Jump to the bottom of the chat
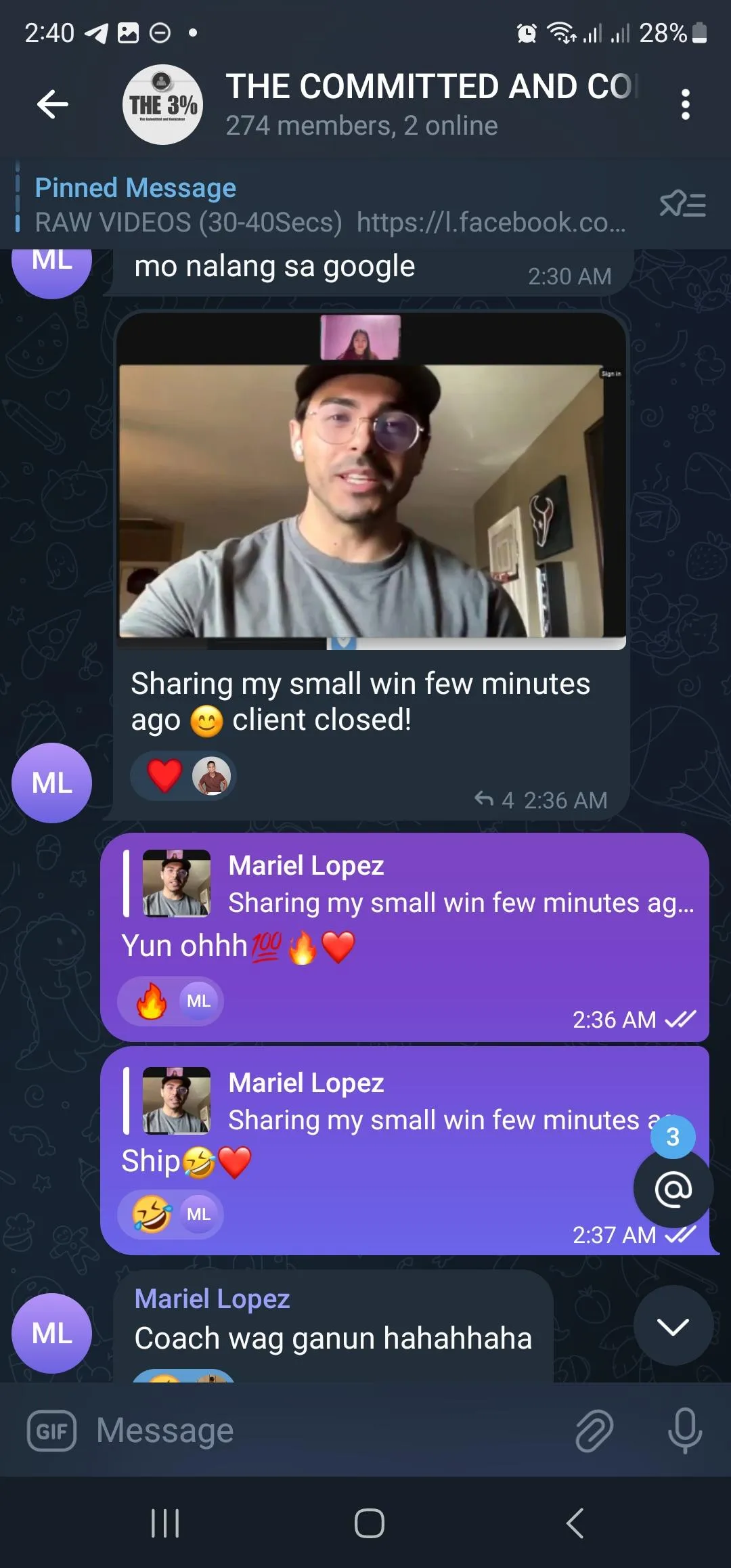Viewport: 731px width, 1568px height. tap(673, 1326)
